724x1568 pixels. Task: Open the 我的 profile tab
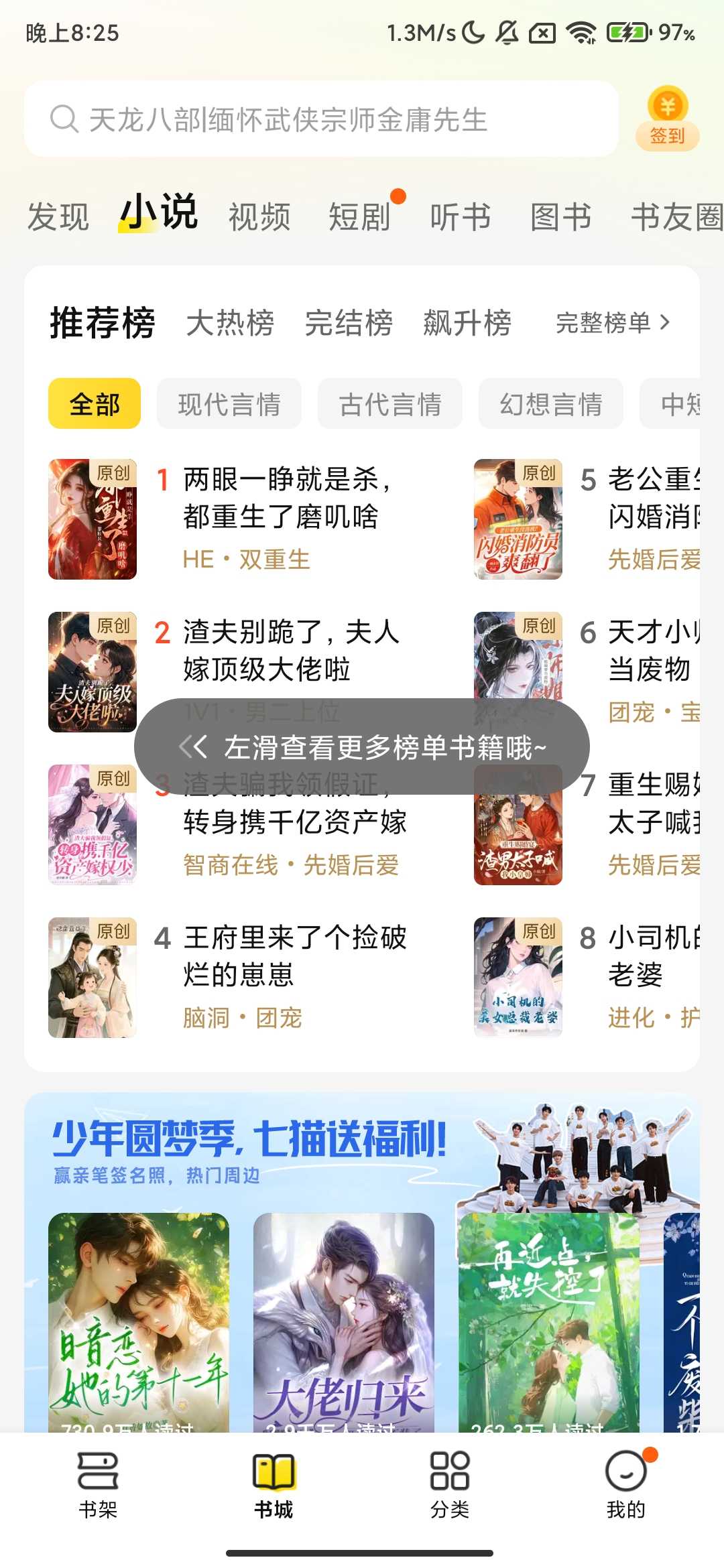pyautogui.click(x=625, y=1482)
